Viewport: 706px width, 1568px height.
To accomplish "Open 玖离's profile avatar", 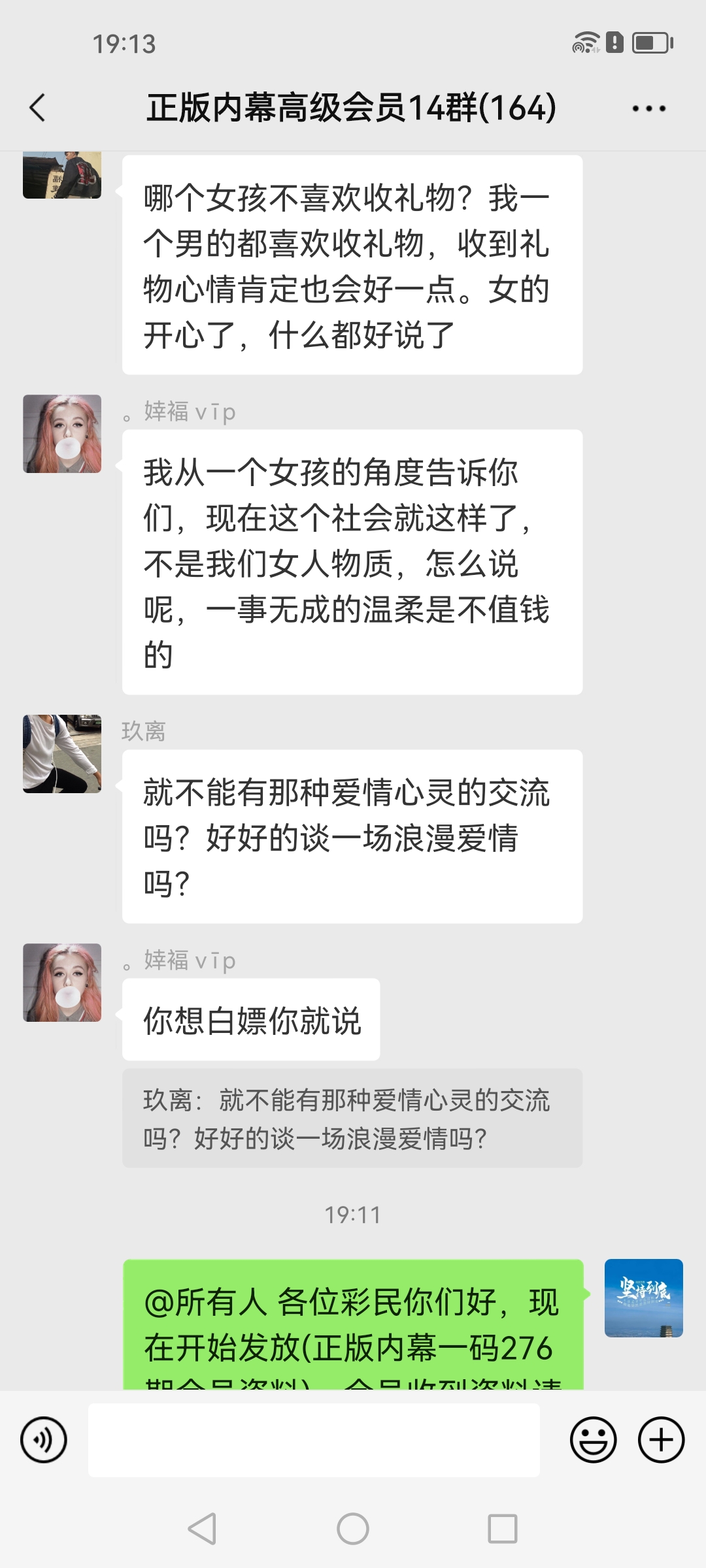I will point(62,753).
